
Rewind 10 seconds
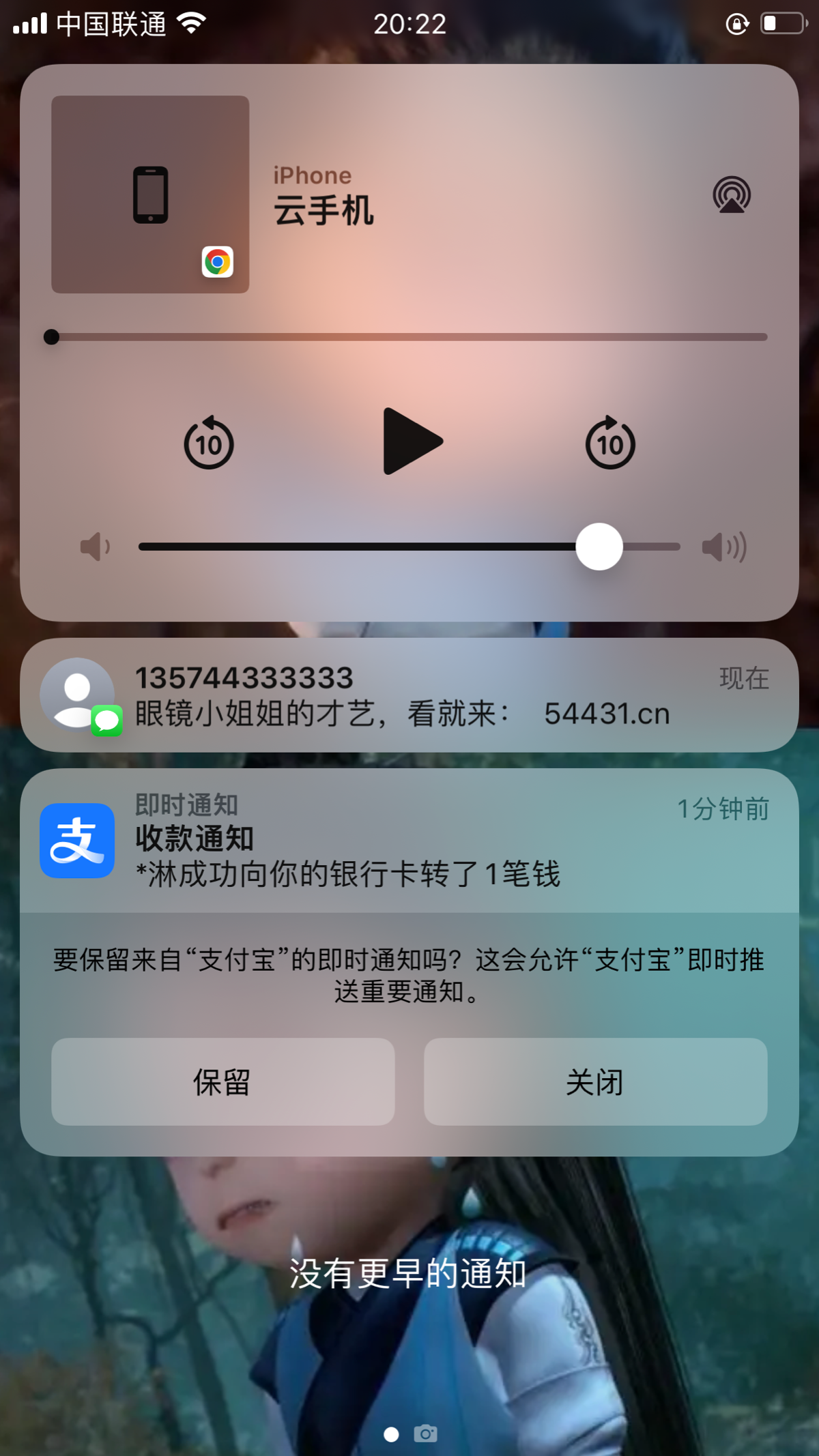click(x=209, y=443)
